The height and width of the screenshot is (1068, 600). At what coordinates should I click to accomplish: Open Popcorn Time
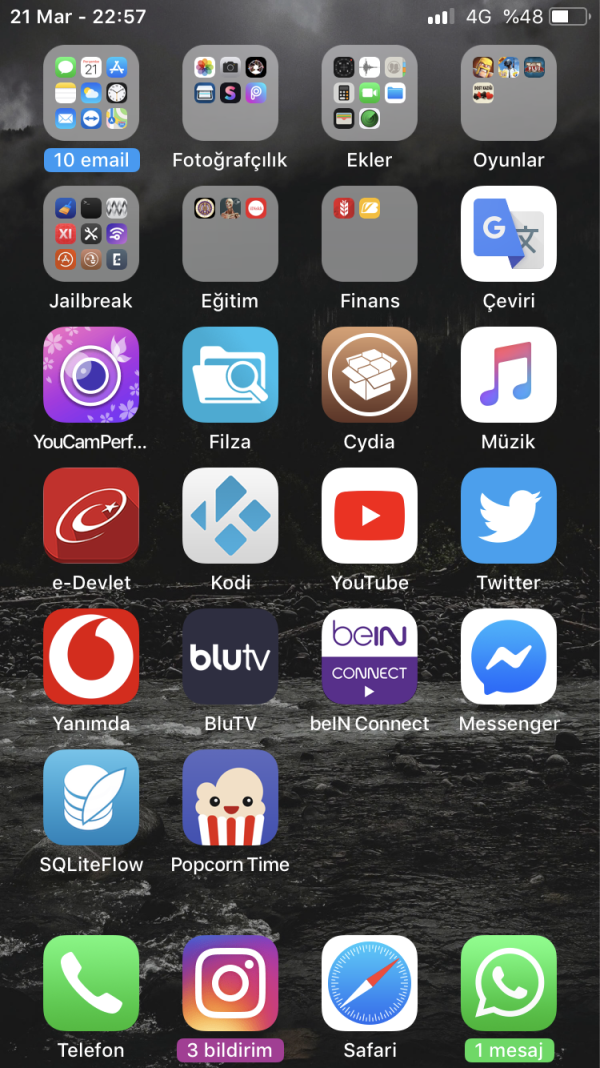(x=230, y=798)
